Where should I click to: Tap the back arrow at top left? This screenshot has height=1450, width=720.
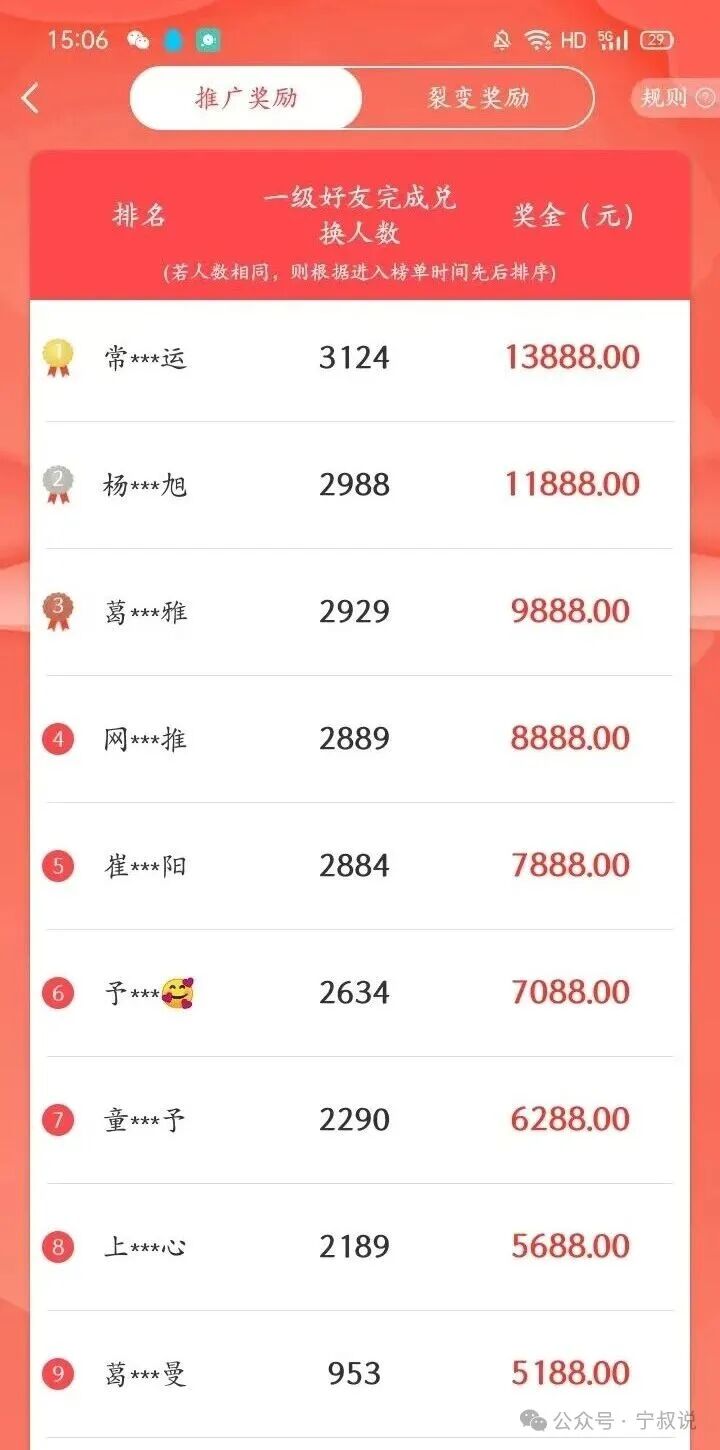coord(27,98)
